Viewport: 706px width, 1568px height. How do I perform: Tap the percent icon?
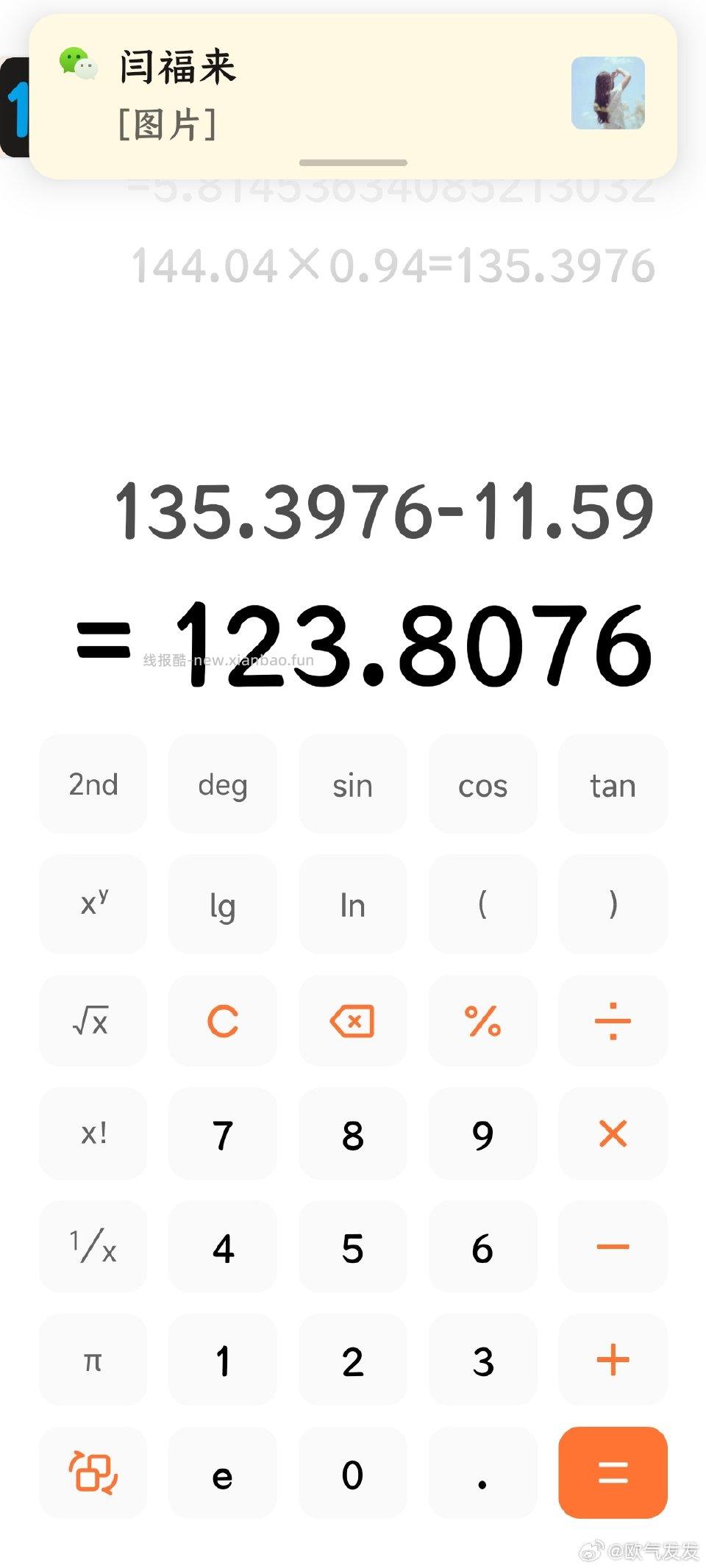click(x=482, y=1021)
